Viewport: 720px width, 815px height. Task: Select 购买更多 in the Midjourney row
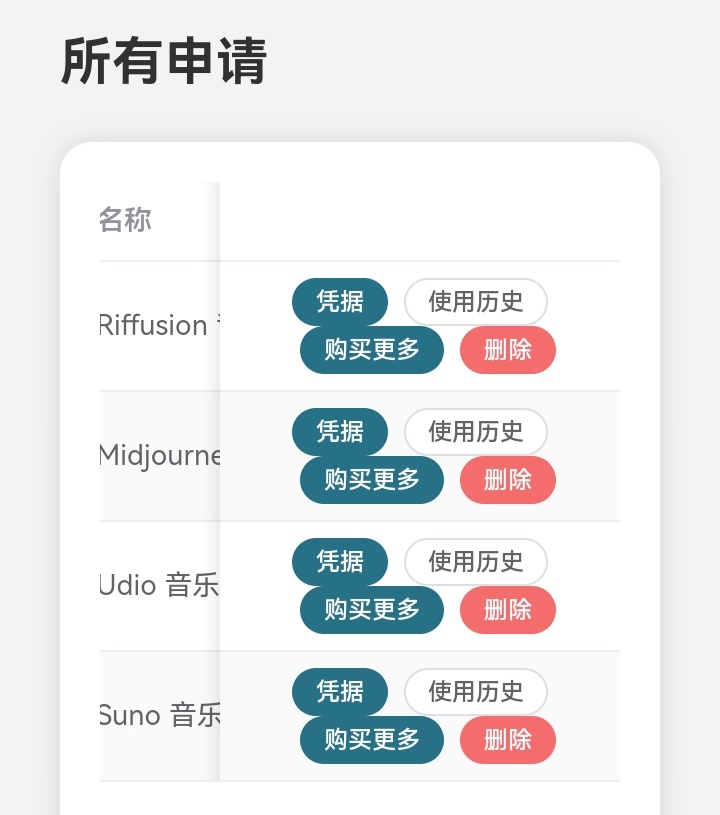click(x=372, y=480)
